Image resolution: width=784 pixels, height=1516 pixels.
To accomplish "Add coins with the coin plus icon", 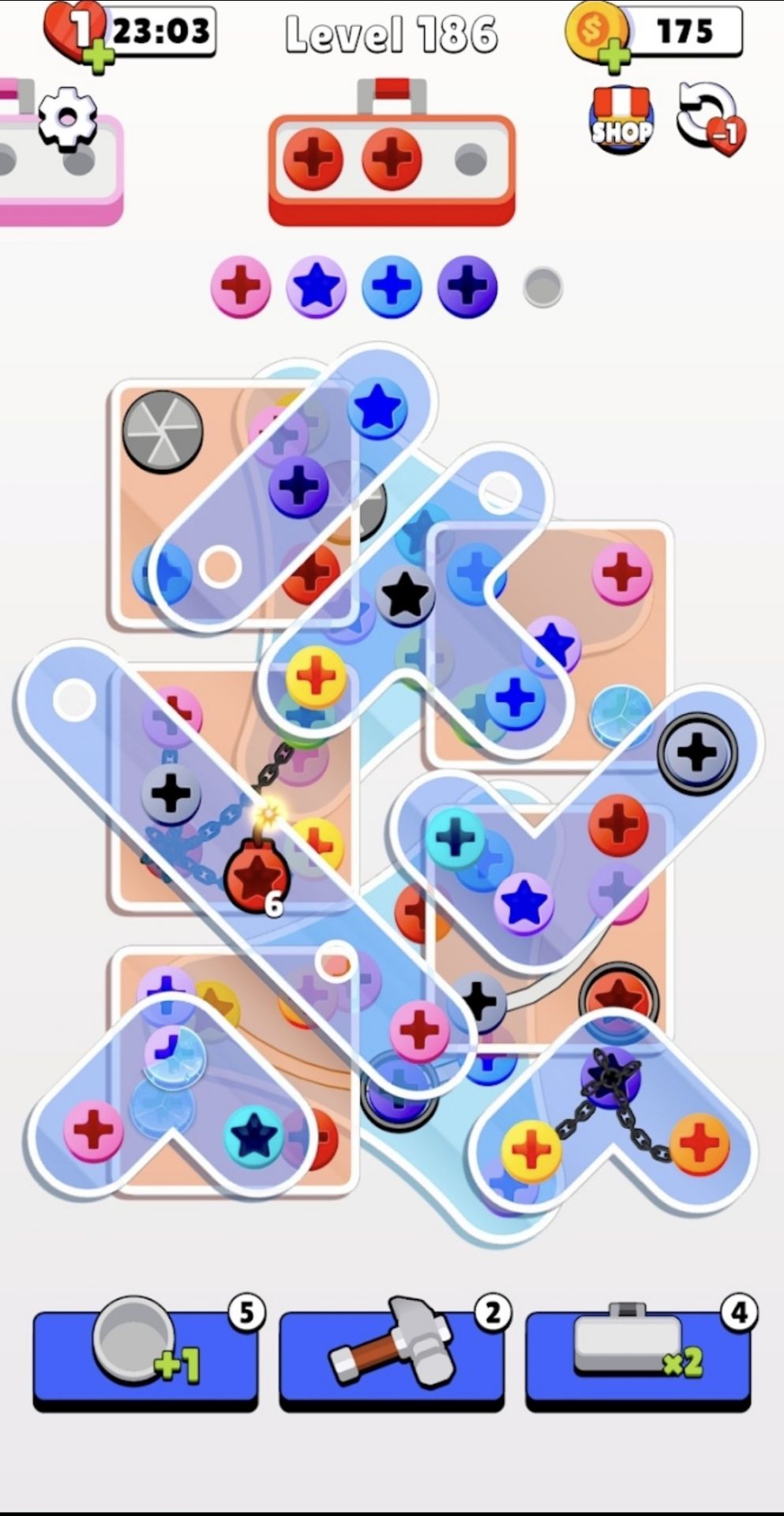I will [x=615, y=56].
